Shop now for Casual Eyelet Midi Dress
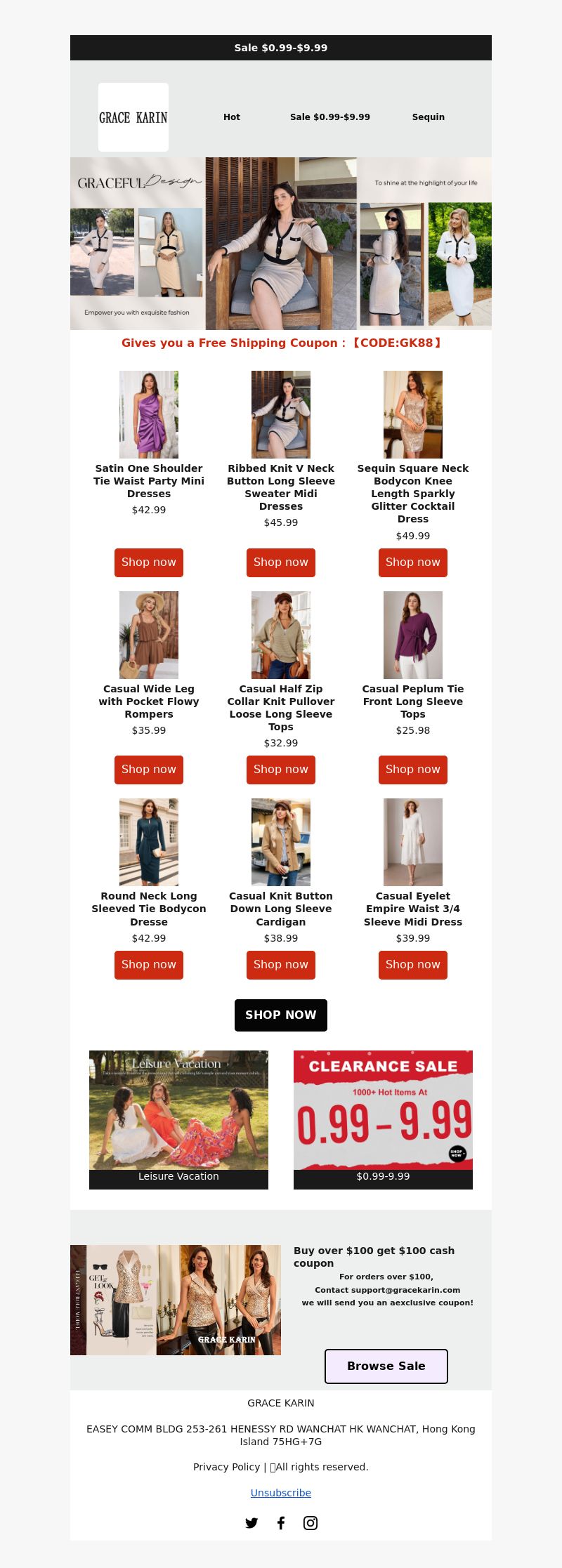Image resolution: width=562 pixels, height=1568 pixels. coord(413,965)
